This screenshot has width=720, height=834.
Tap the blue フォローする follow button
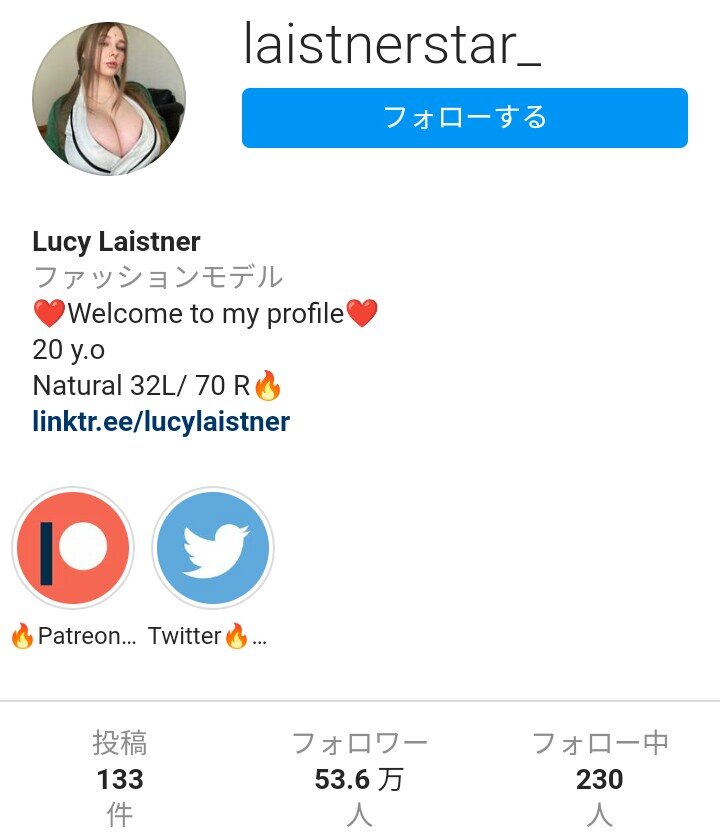(x=465, y=118)
